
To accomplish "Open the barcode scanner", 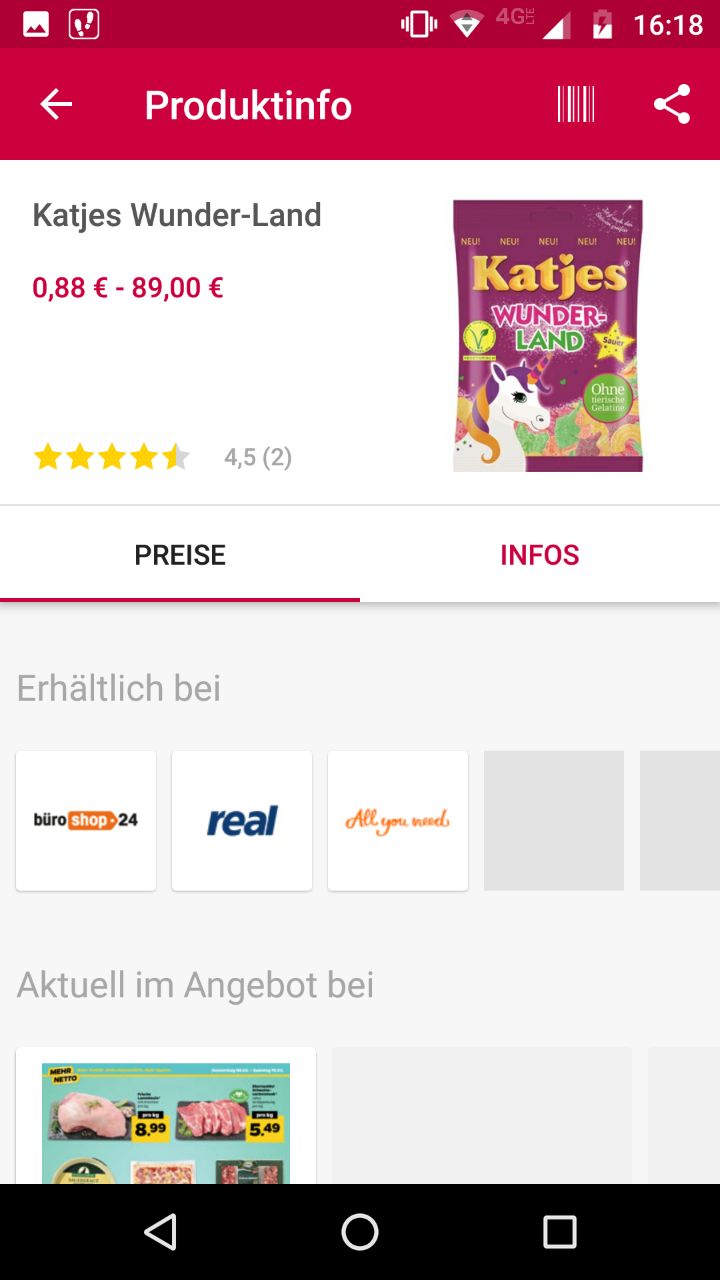I will (x=576, y=104).
